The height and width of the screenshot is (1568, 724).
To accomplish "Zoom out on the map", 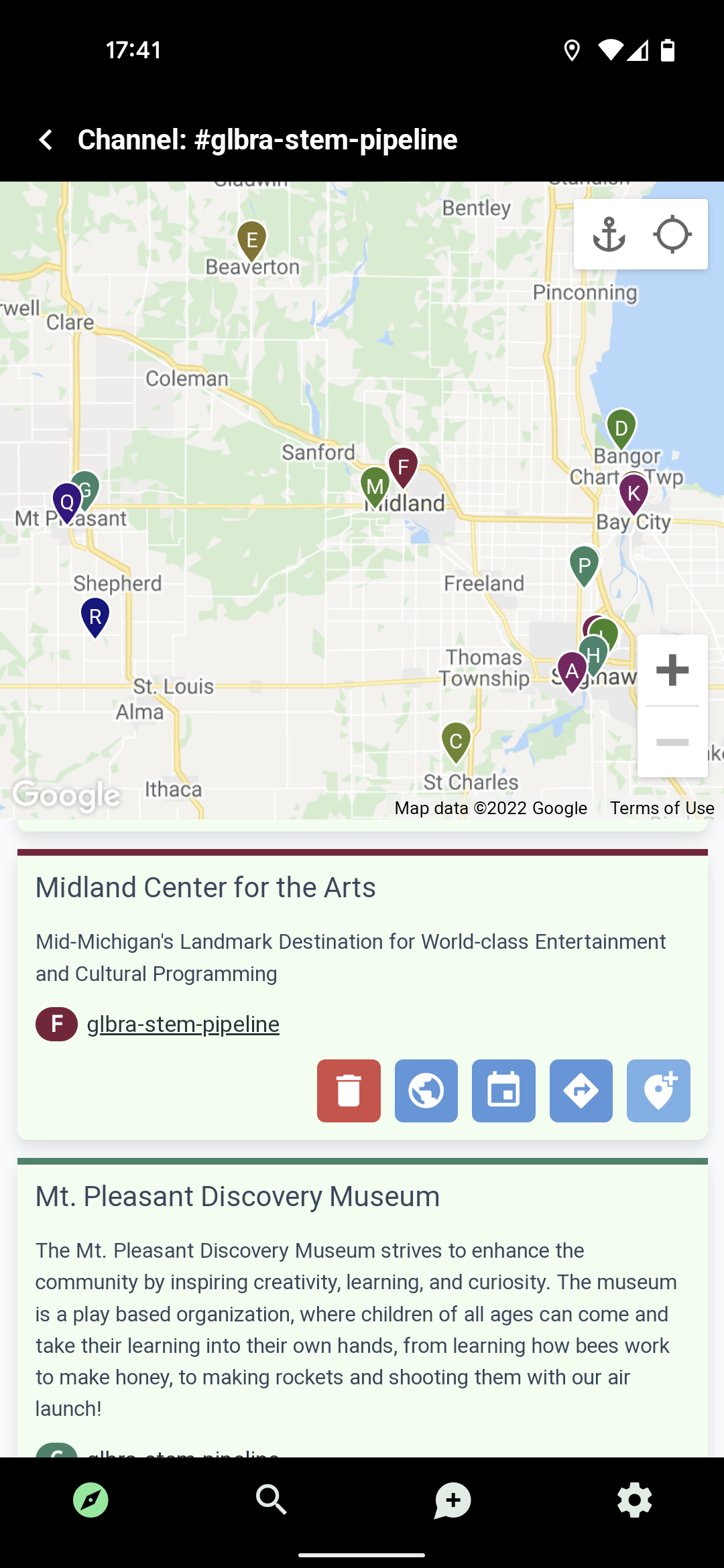I will [x=672, y=742].
